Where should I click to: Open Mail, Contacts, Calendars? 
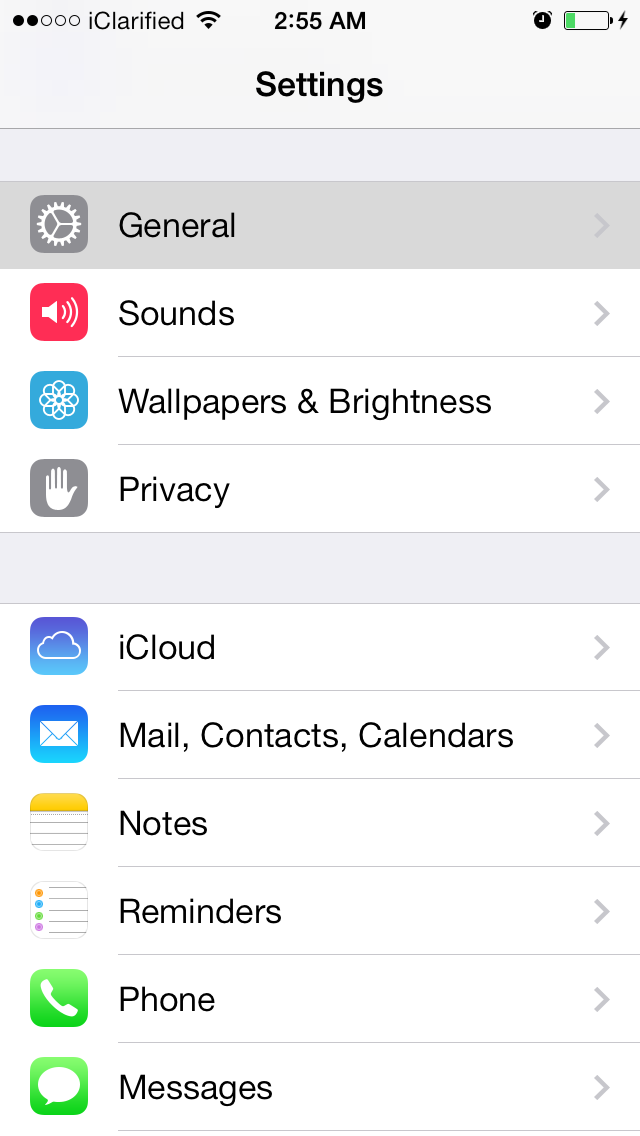(320, 735)
